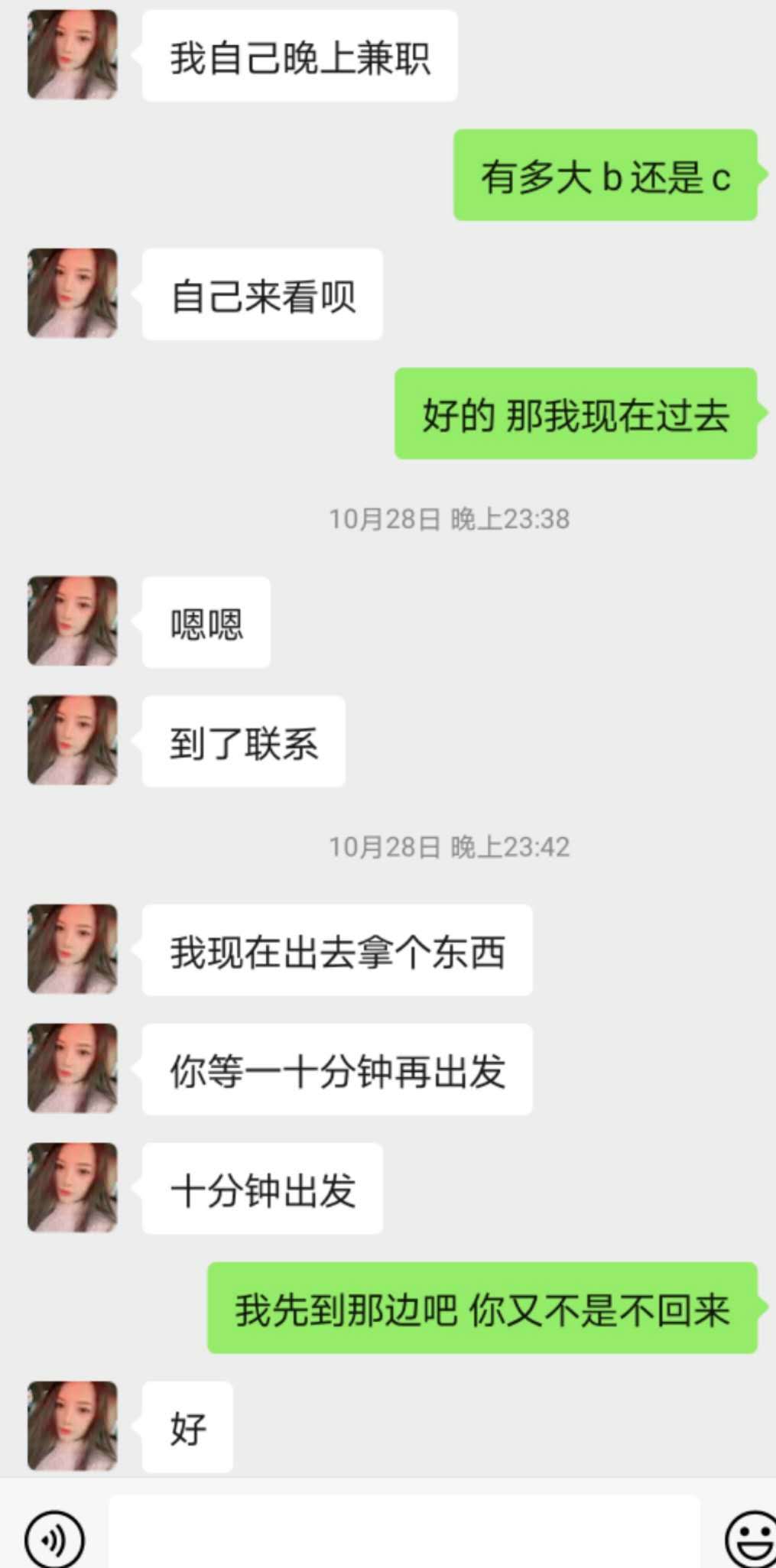776x1568 pixels.
Task: Tap avatar next to 十分钟出发 message
Action: point(73,1187)
